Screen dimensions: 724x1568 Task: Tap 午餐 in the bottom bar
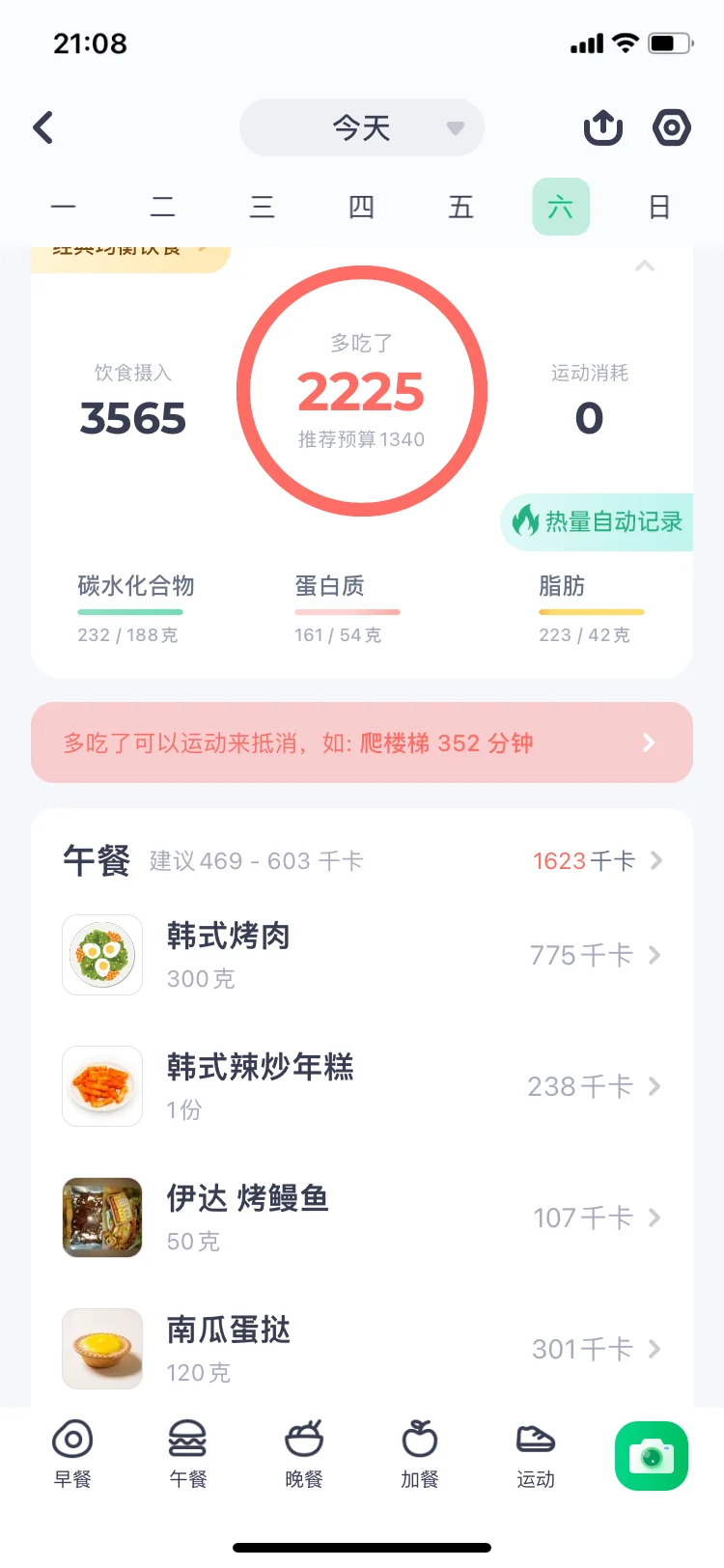(x=188, y=1455)
